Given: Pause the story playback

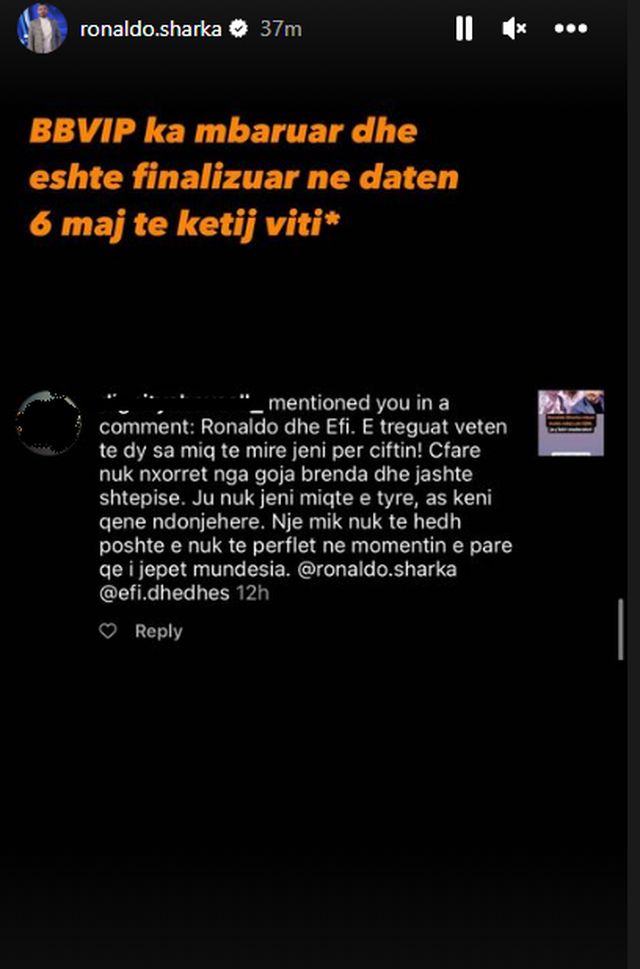Looking at the screenshot, I should pyautogui.click(x=464, y=29).
